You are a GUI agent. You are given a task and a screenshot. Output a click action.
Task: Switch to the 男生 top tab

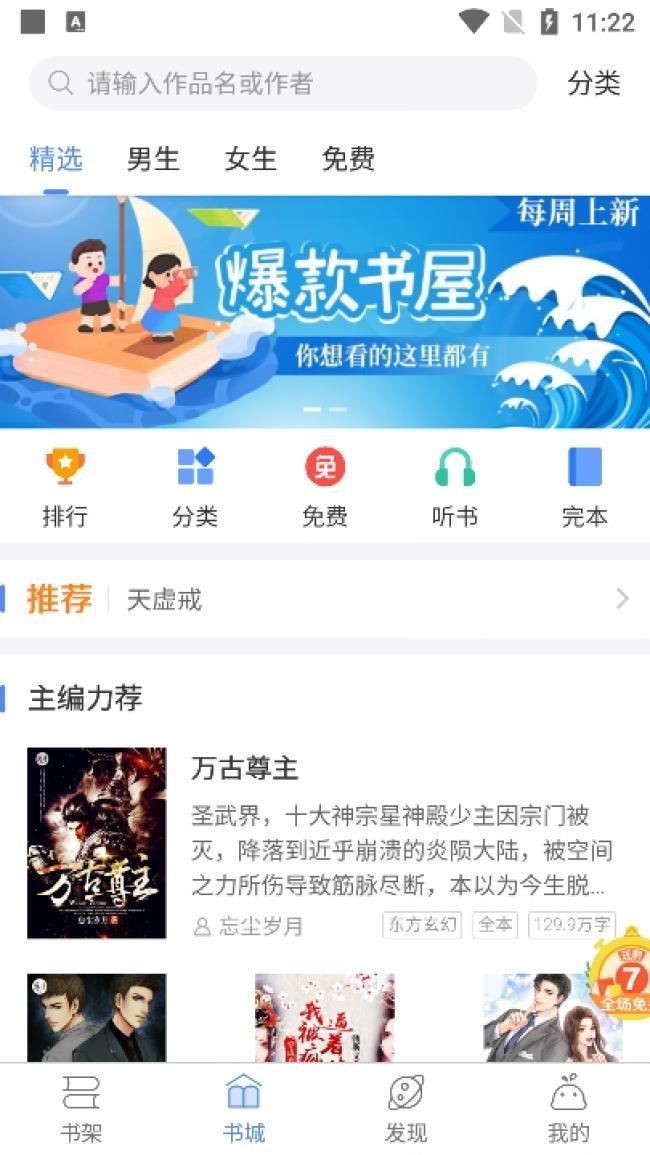[x=153, y=159]
